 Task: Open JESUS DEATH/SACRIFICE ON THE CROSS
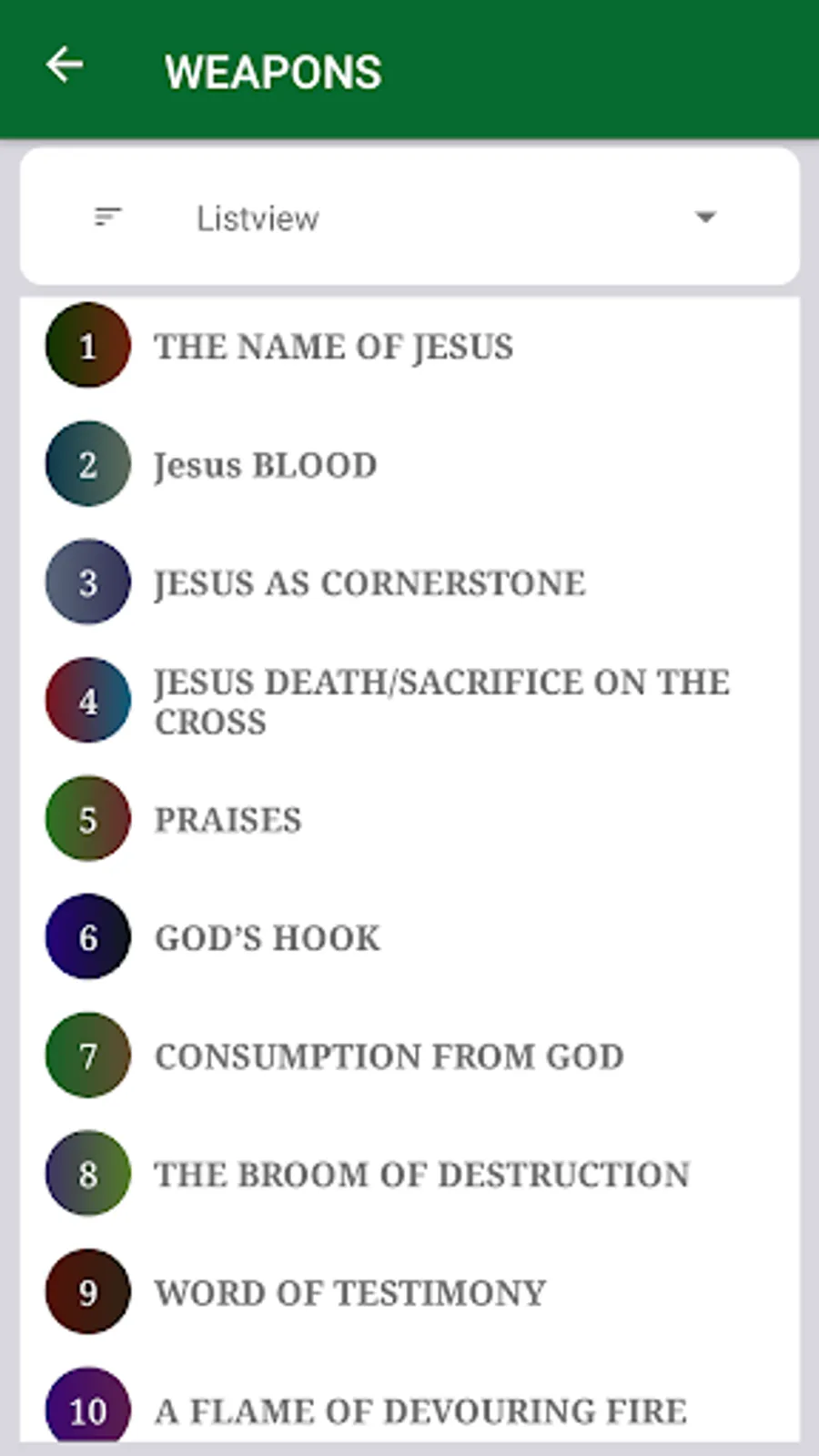[x=440, y=701]
